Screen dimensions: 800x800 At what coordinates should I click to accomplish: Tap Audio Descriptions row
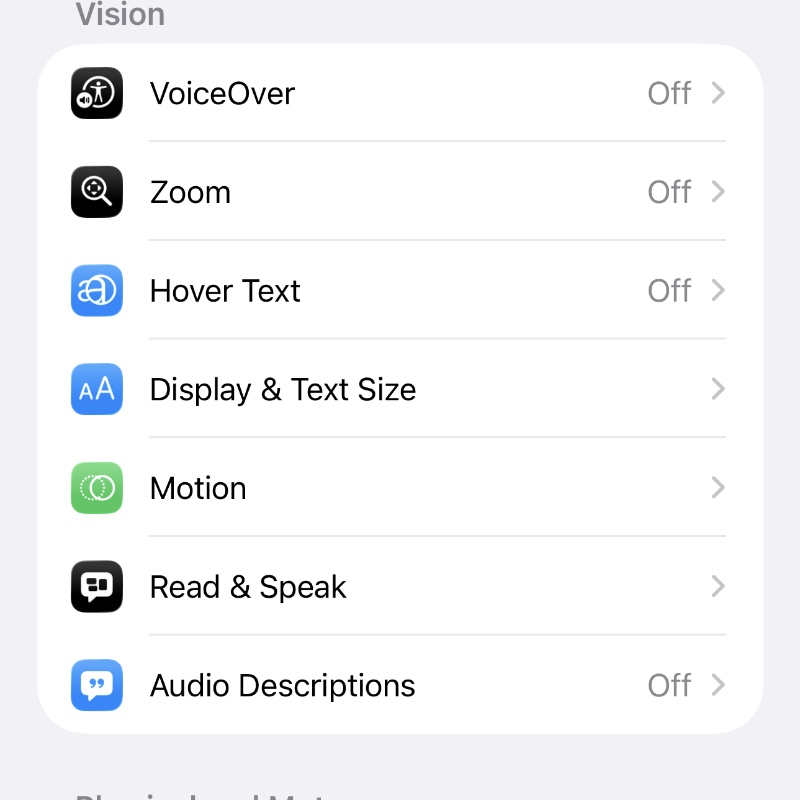point(400,686)
